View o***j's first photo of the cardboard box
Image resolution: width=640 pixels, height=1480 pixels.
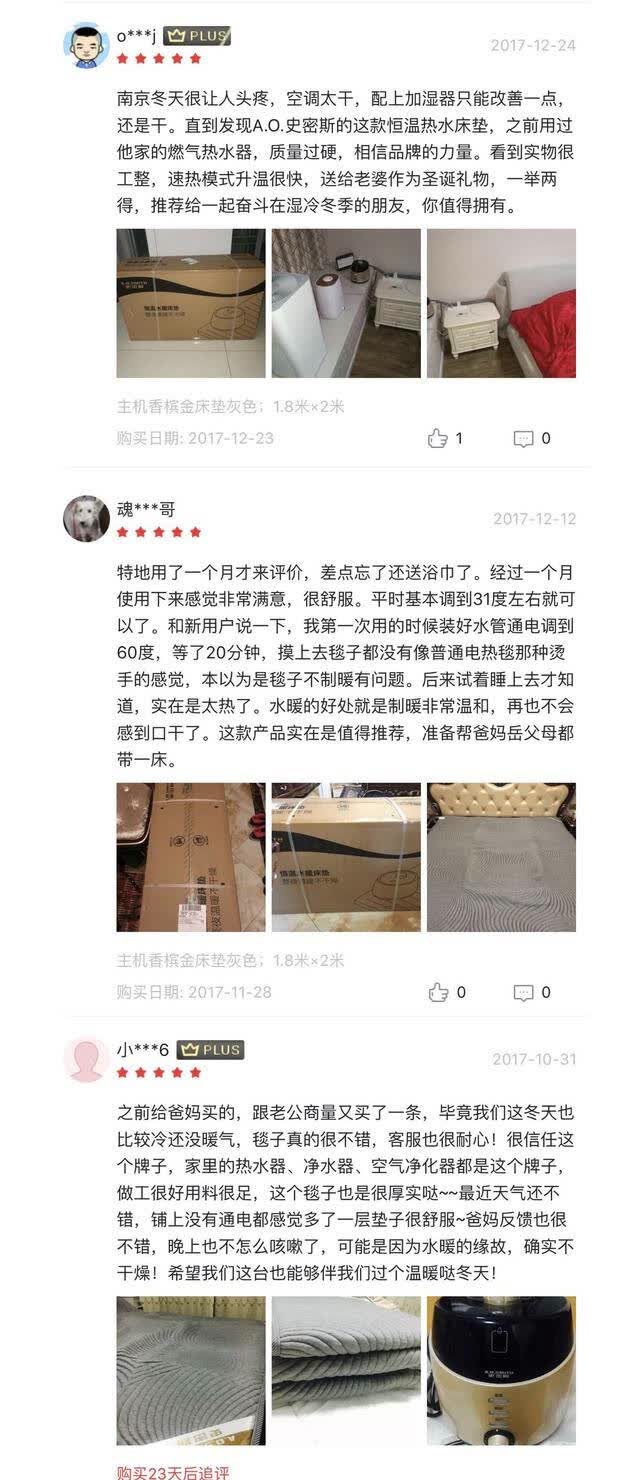point(191,303)
